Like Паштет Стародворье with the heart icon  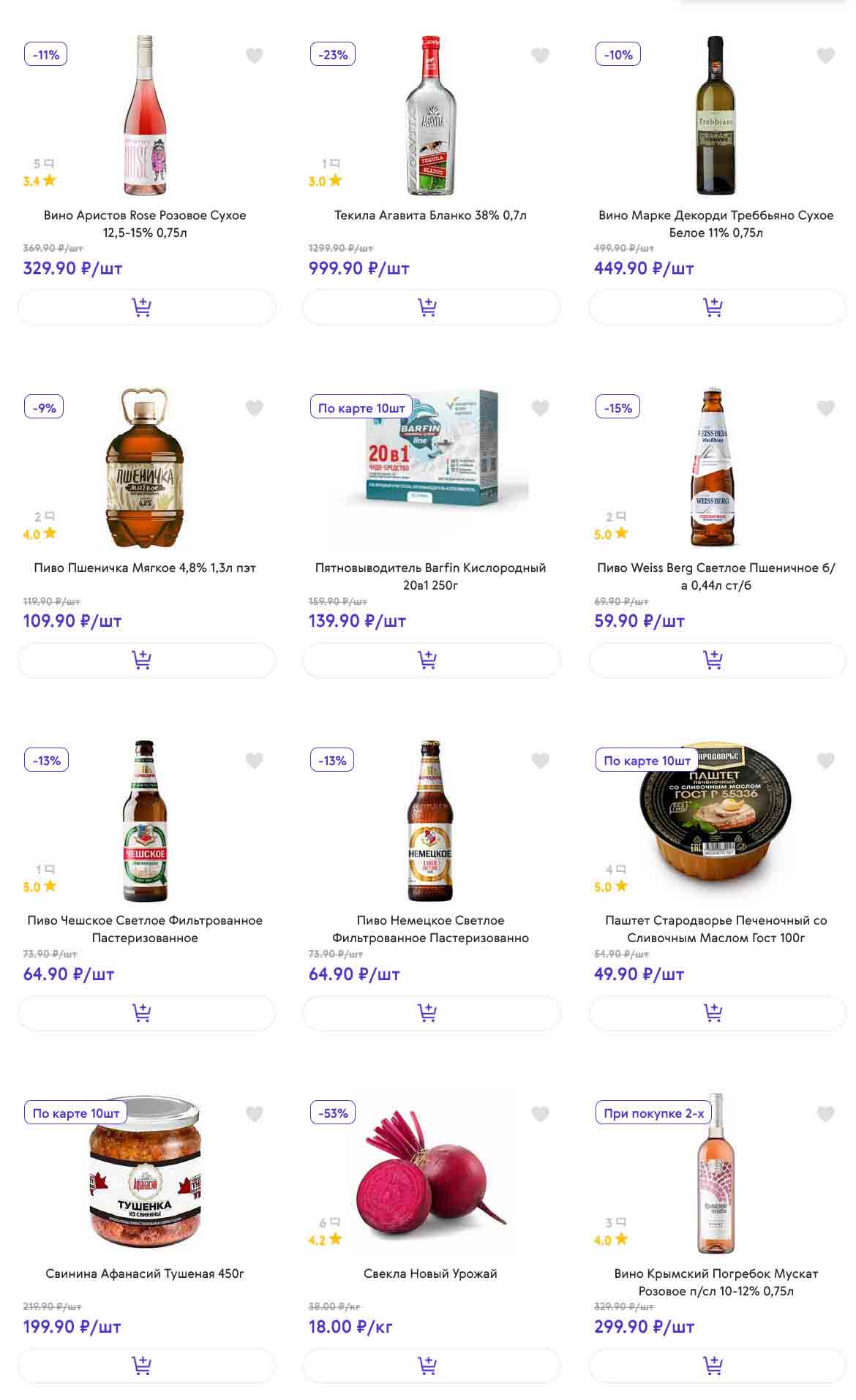tap(825, 761)
